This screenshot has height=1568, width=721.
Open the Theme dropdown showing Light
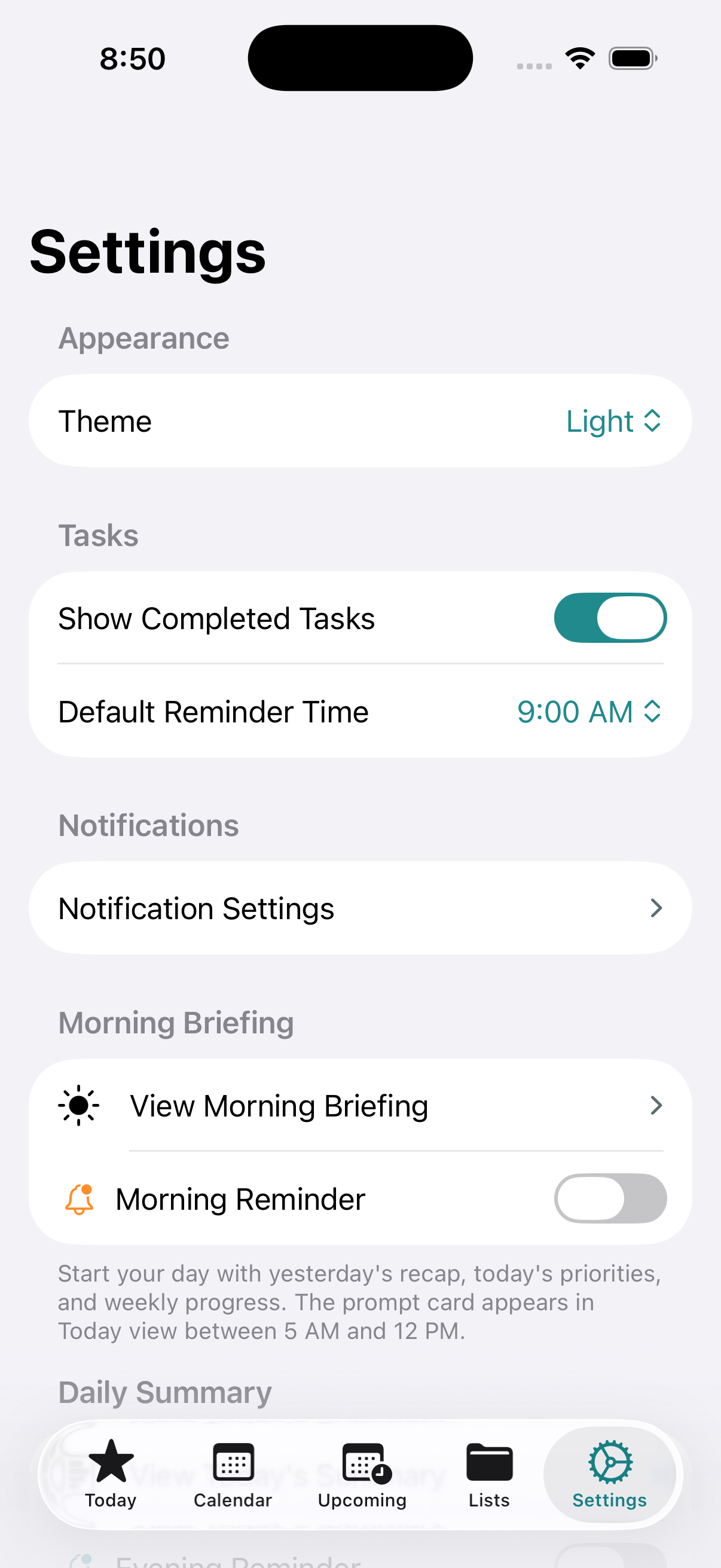612,420
